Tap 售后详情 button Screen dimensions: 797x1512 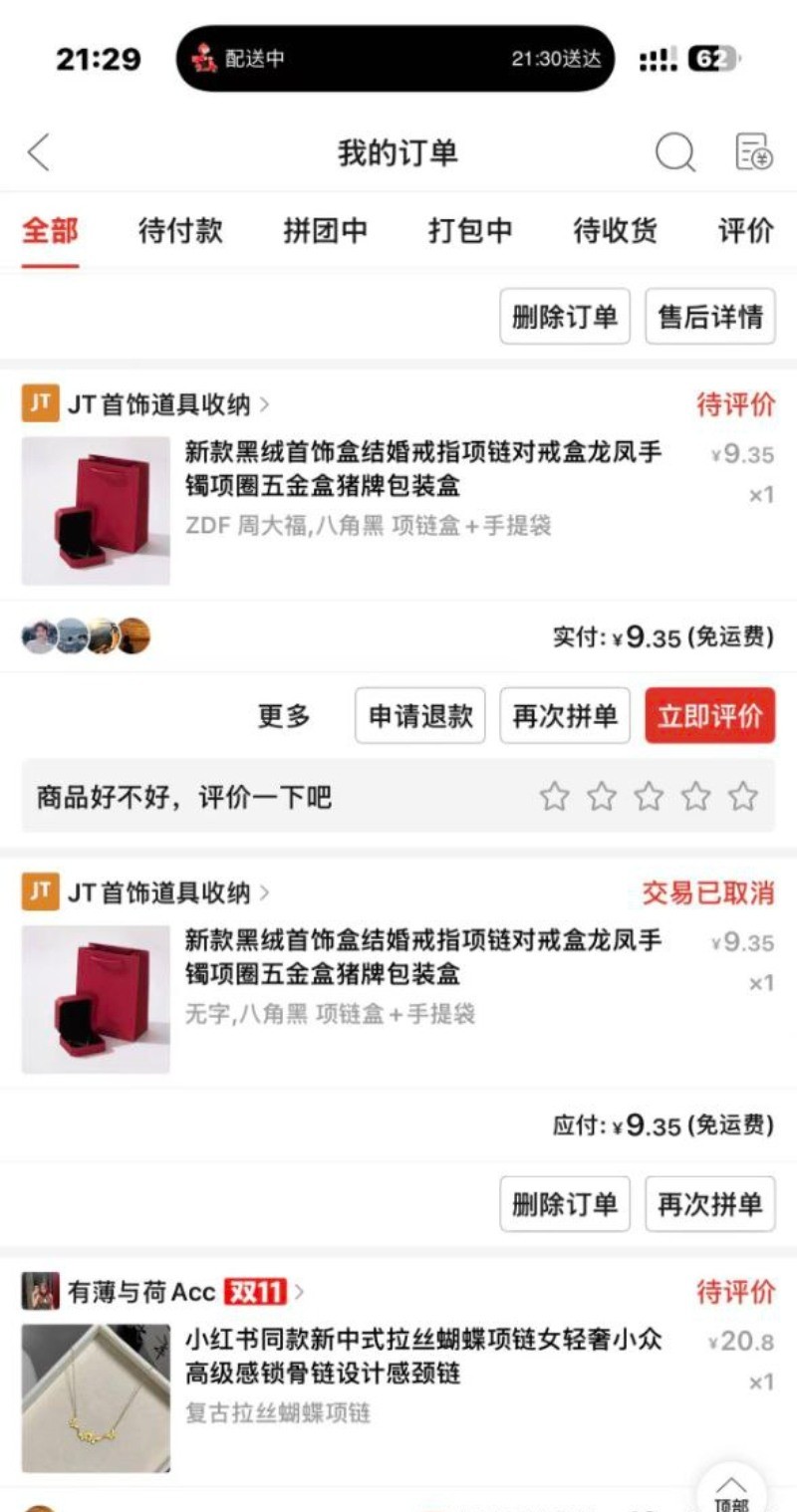coord(709,317)
